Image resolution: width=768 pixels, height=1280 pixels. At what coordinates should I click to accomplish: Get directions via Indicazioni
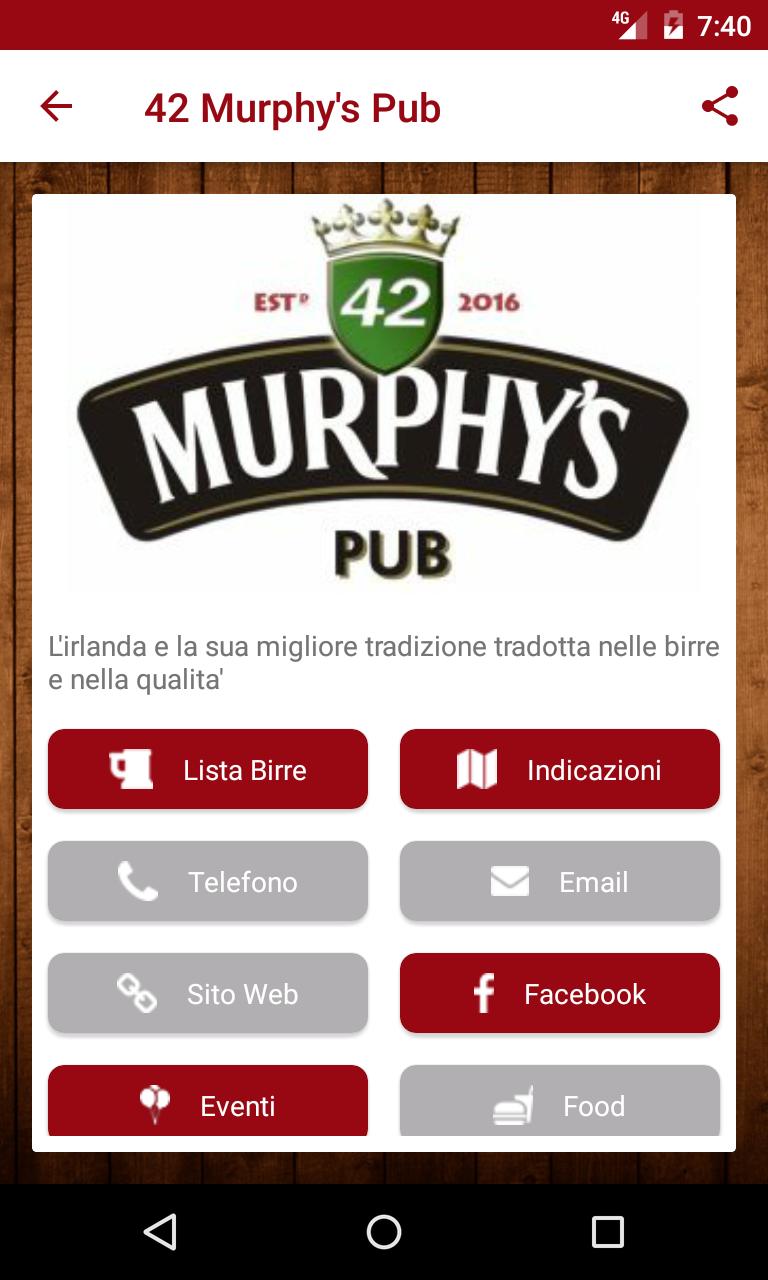(x=560, y=769)
